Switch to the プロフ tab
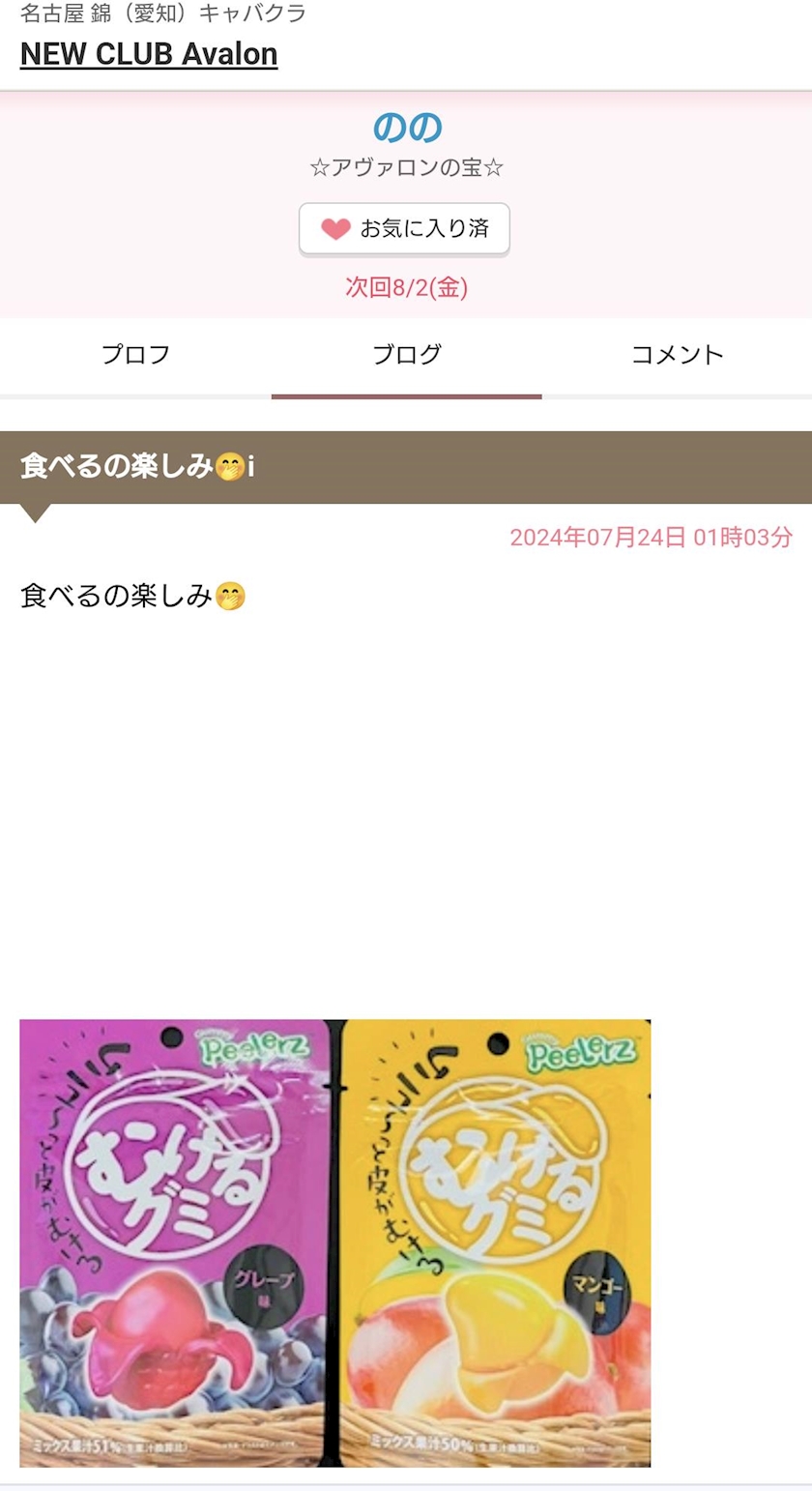This screenshot has height=1491, width=812. point(135,355)
